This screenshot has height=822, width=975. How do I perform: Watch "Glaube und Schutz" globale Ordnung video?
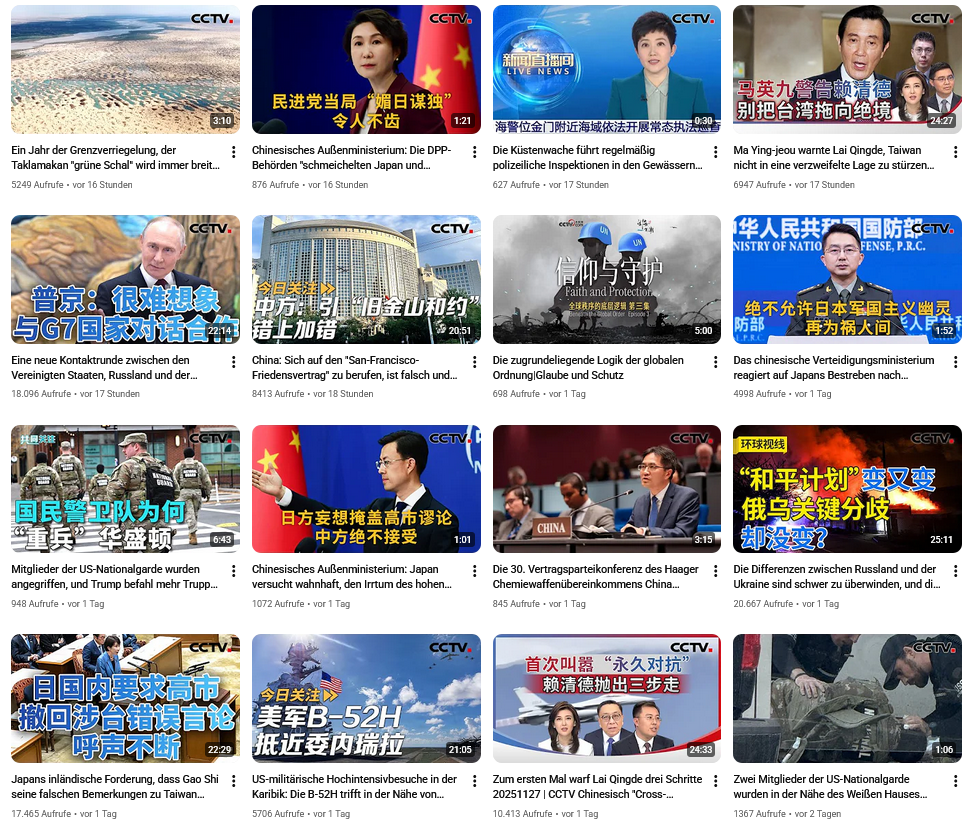point(606,279)
